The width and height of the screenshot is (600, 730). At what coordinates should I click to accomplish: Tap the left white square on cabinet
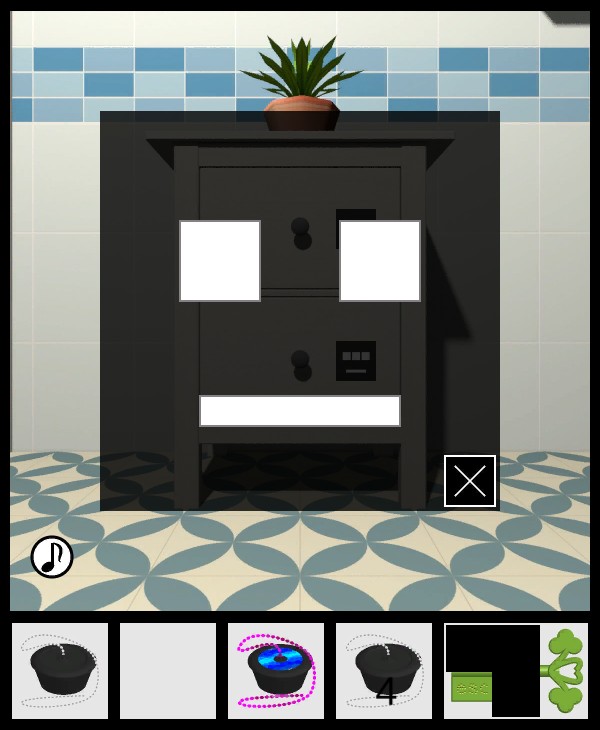point(220,261)
